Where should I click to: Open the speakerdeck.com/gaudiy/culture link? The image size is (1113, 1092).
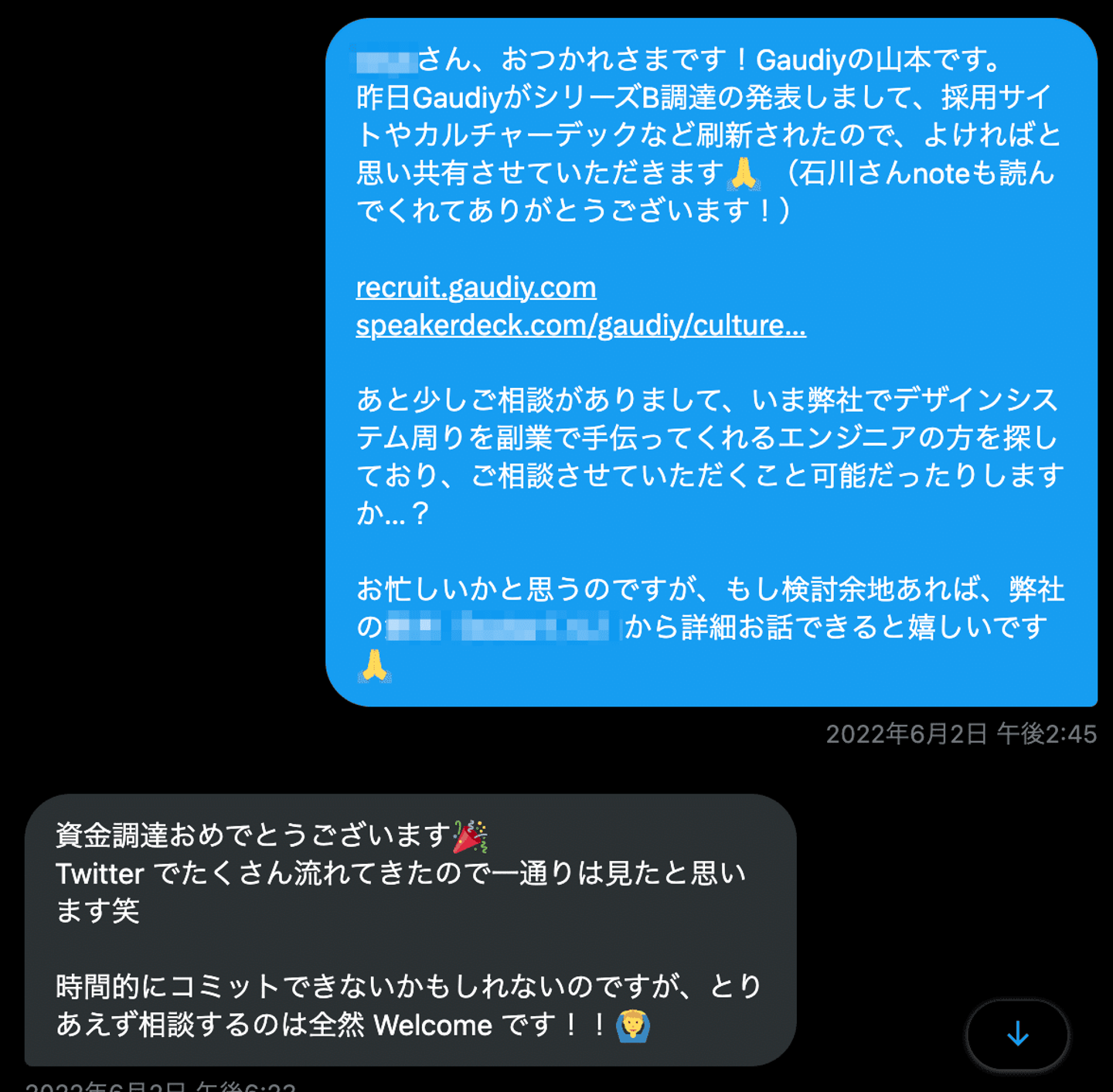580,325
